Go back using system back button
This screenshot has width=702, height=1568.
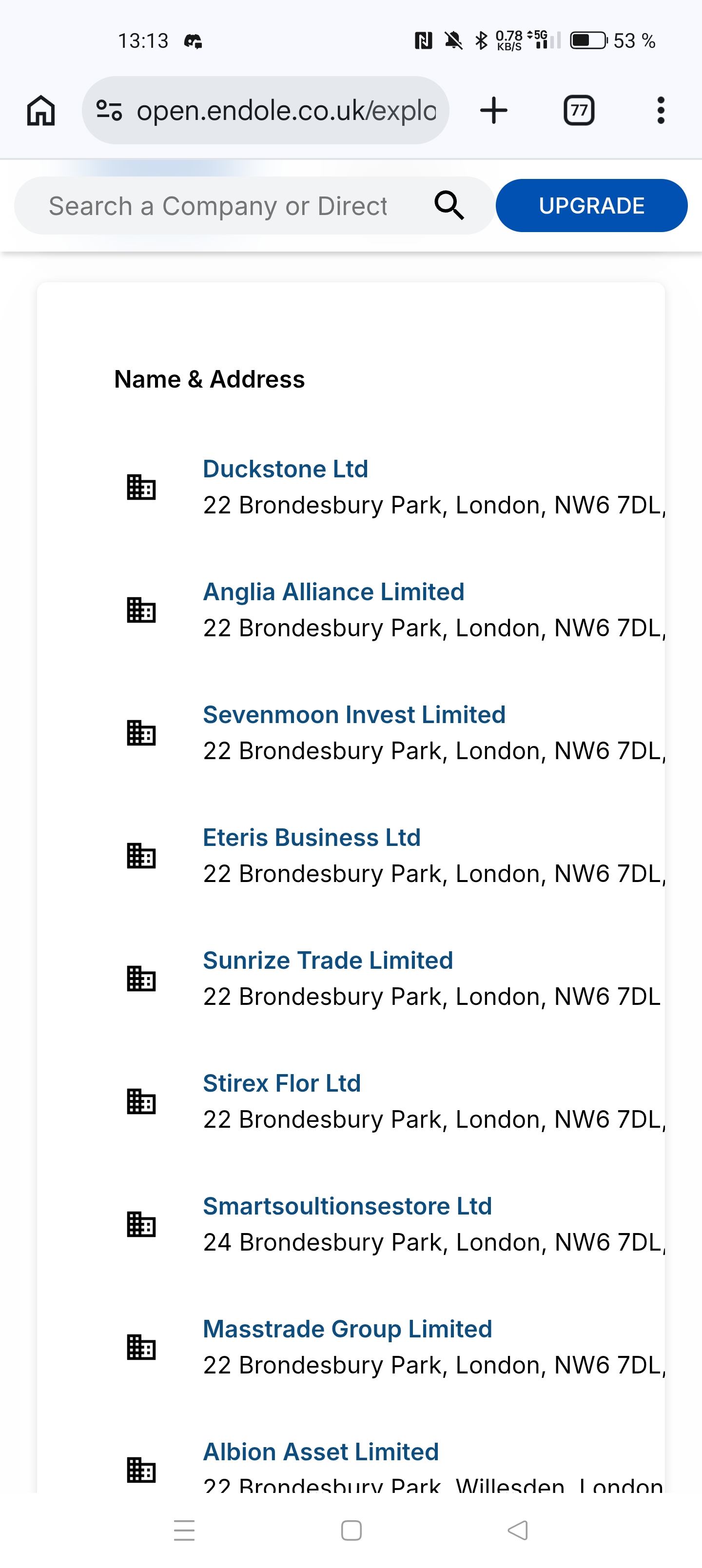click(x=518, y=1530)
